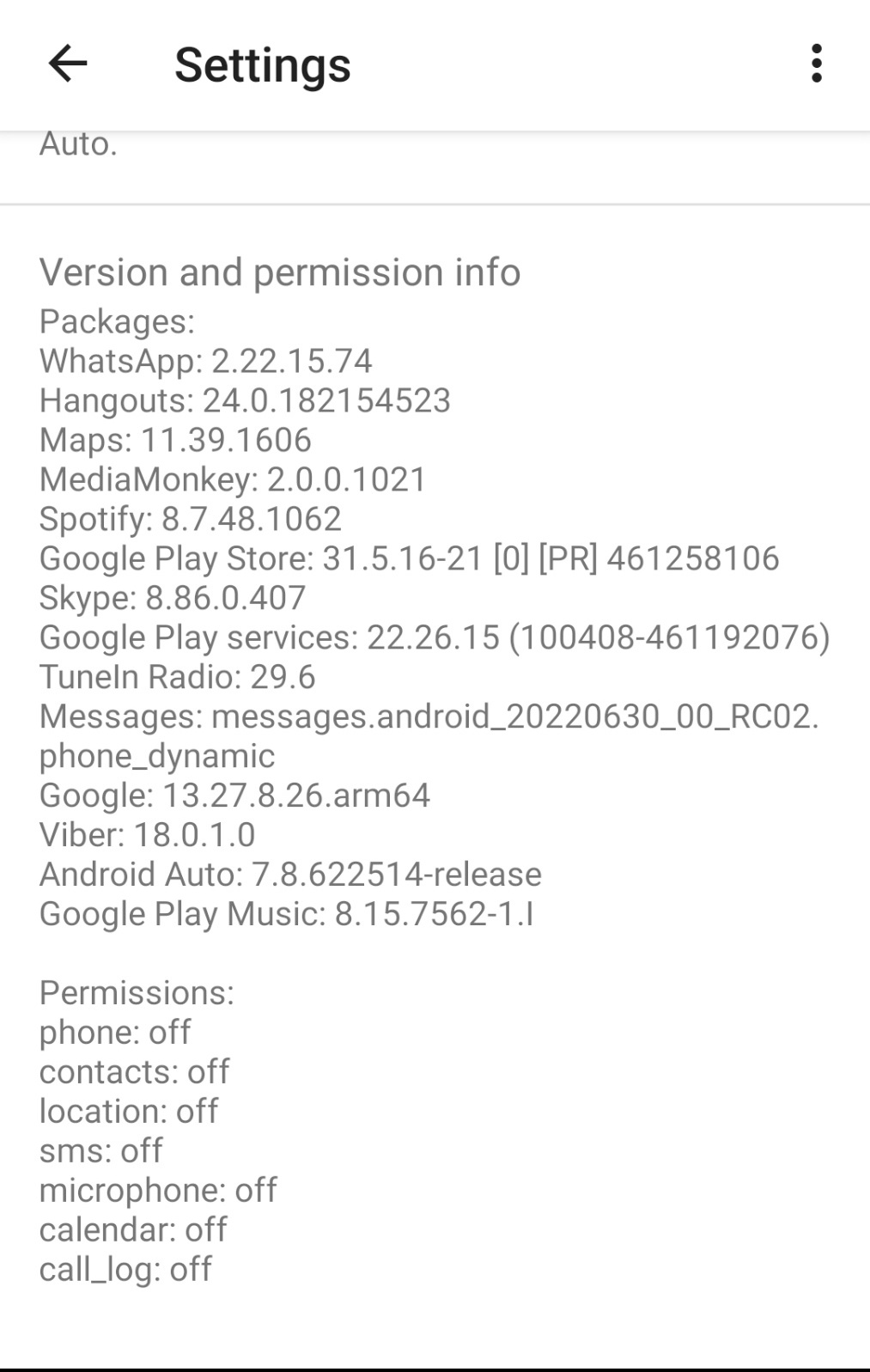Open the overflow menu

[816, 64]
